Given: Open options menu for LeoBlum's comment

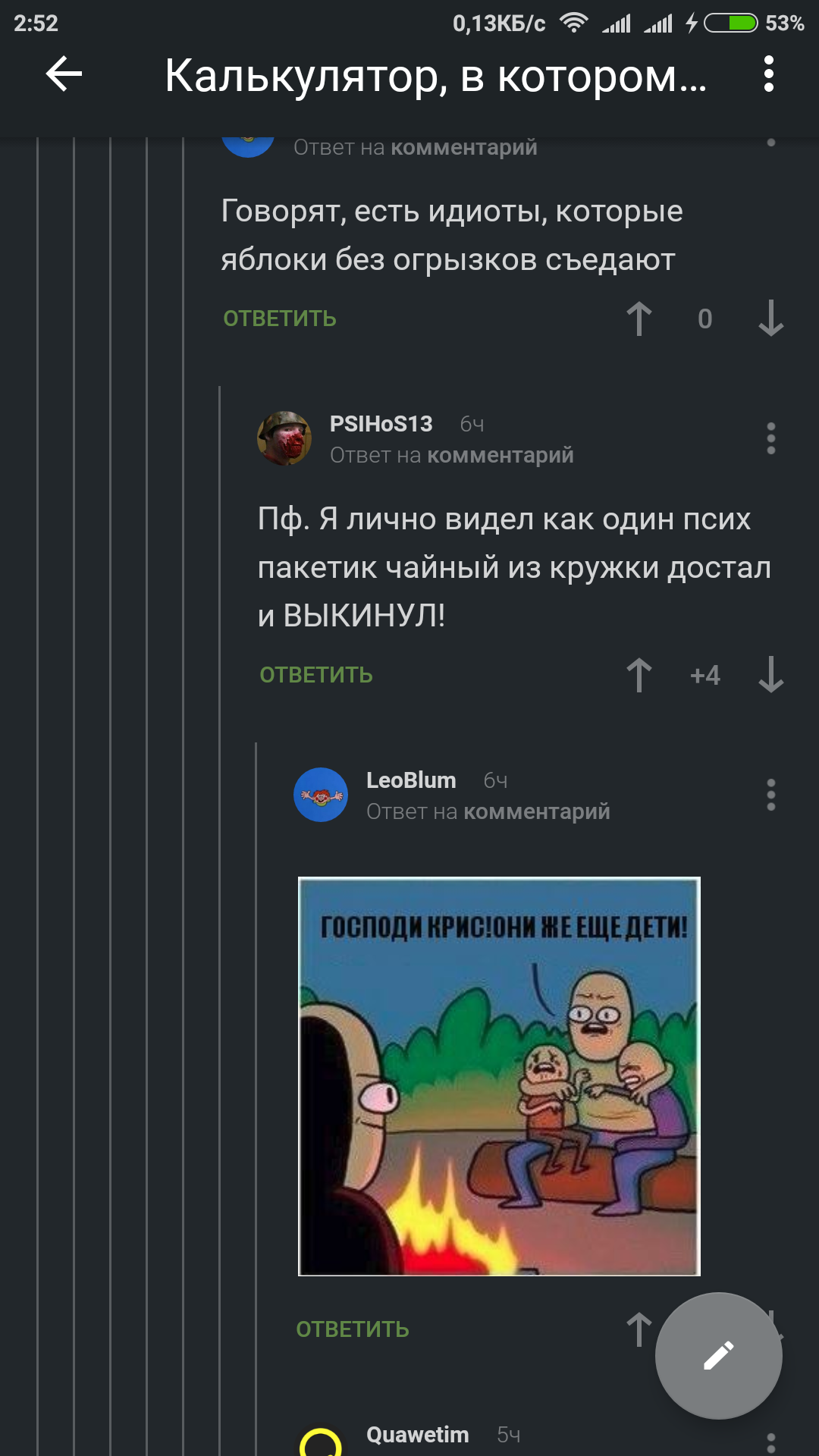Looking at the screenshot, I should (770, 795).
